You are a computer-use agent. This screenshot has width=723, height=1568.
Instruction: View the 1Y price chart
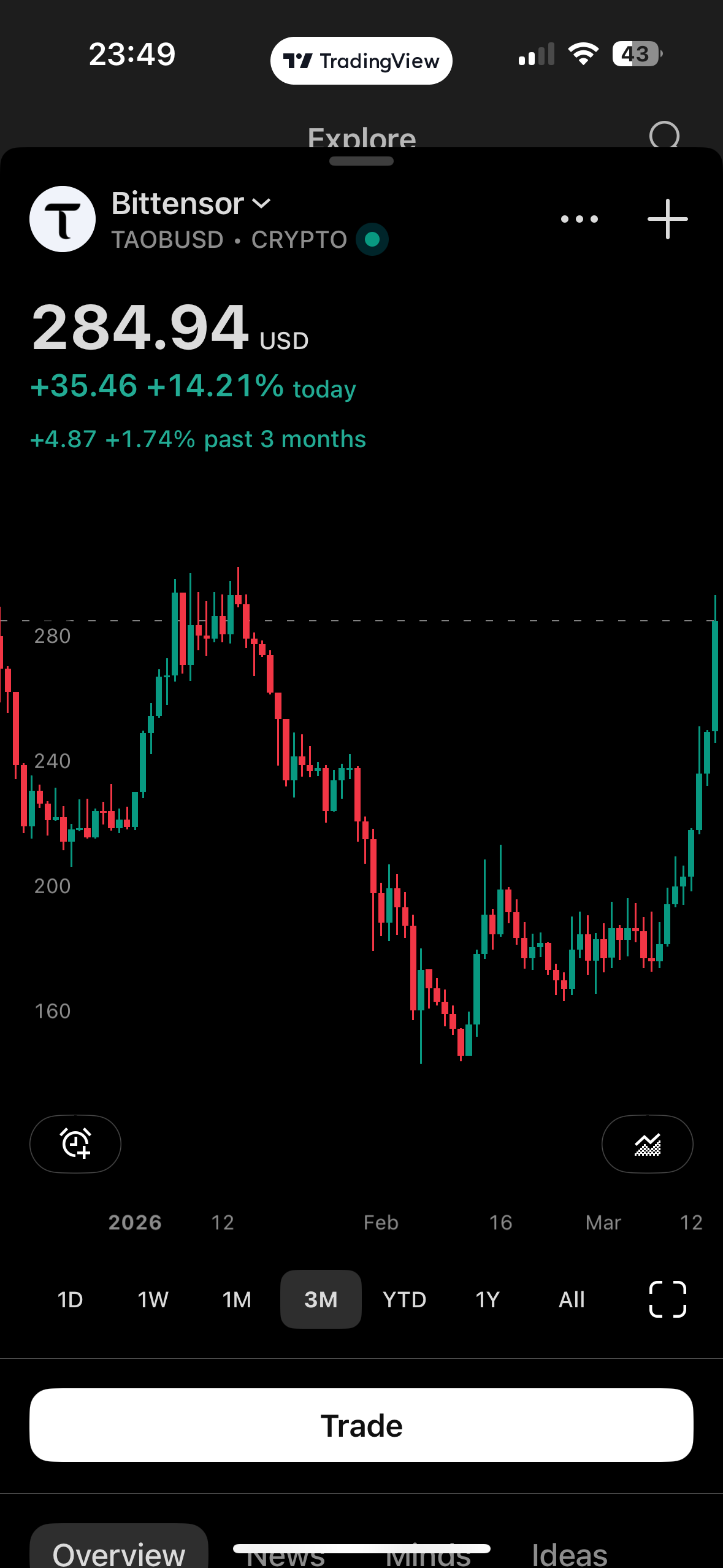(488, 1299)
